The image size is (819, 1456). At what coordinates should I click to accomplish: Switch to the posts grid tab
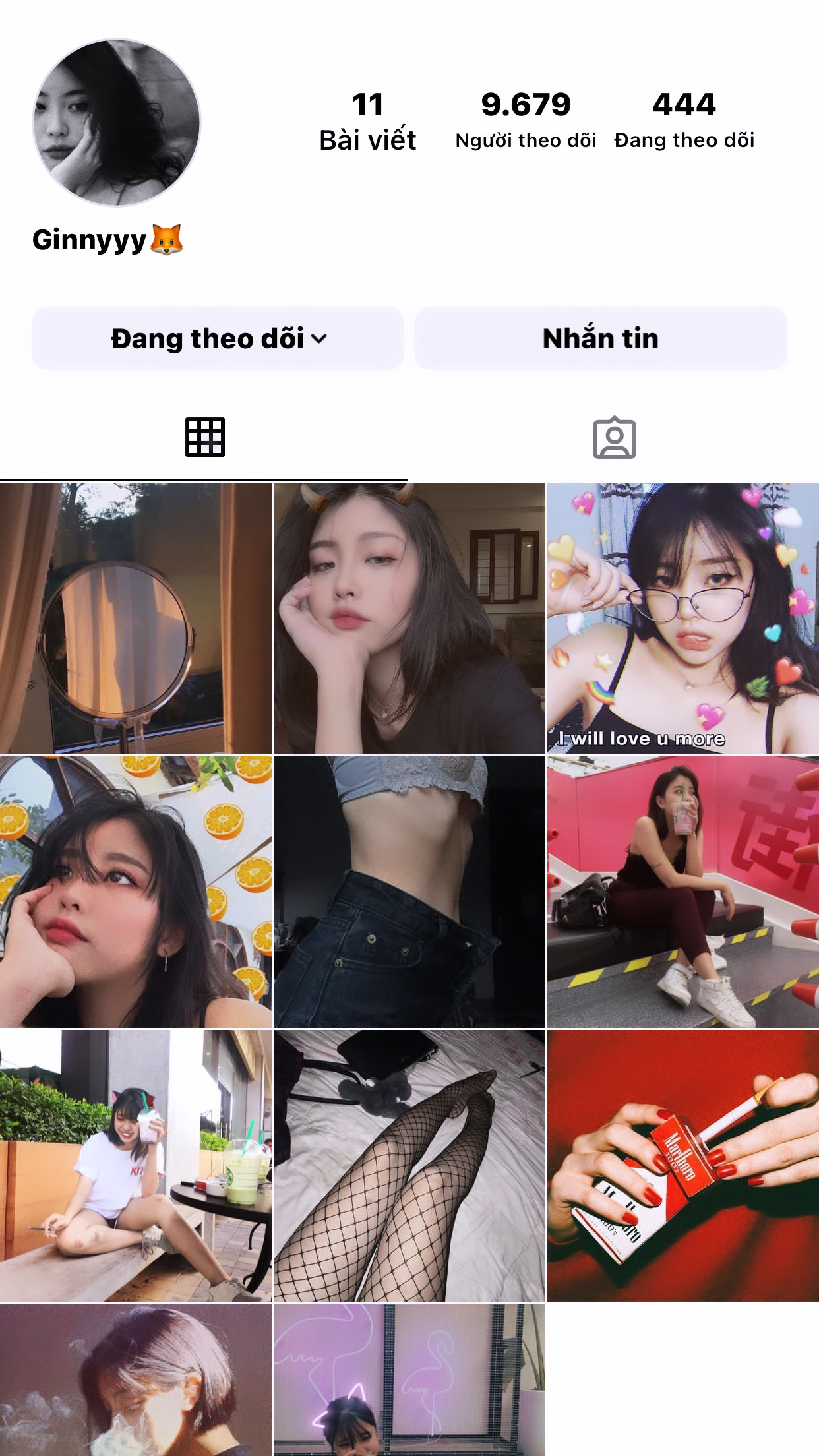[x=204, y=437]
